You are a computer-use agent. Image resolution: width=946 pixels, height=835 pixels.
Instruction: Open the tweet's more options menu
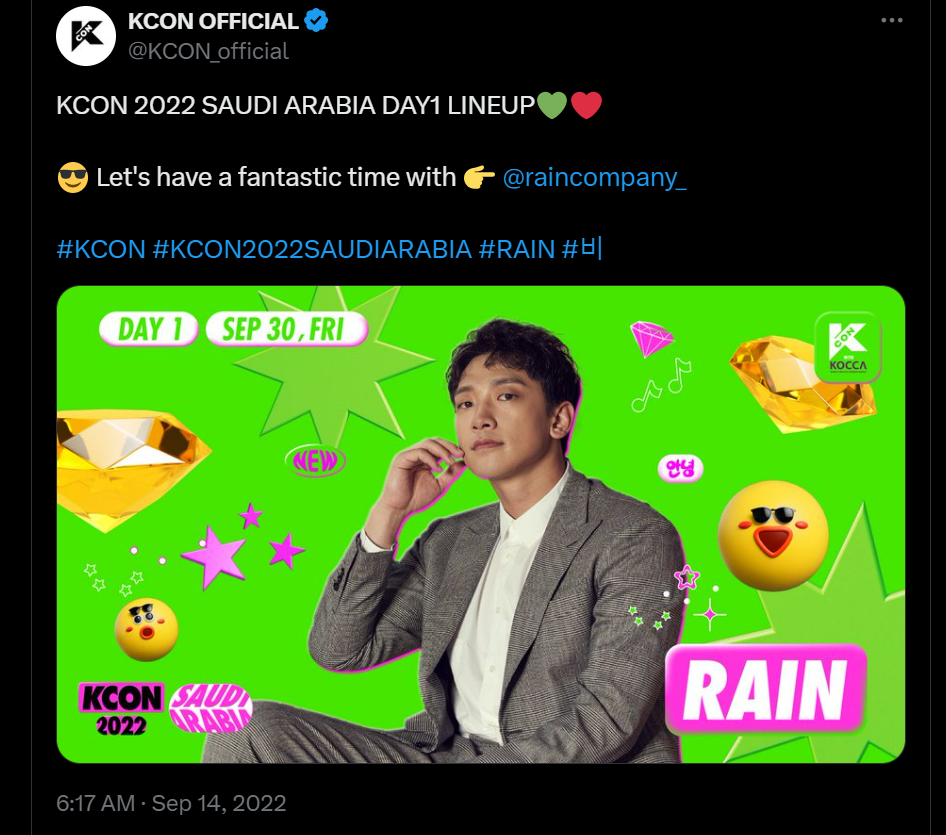tap(892, 20)
